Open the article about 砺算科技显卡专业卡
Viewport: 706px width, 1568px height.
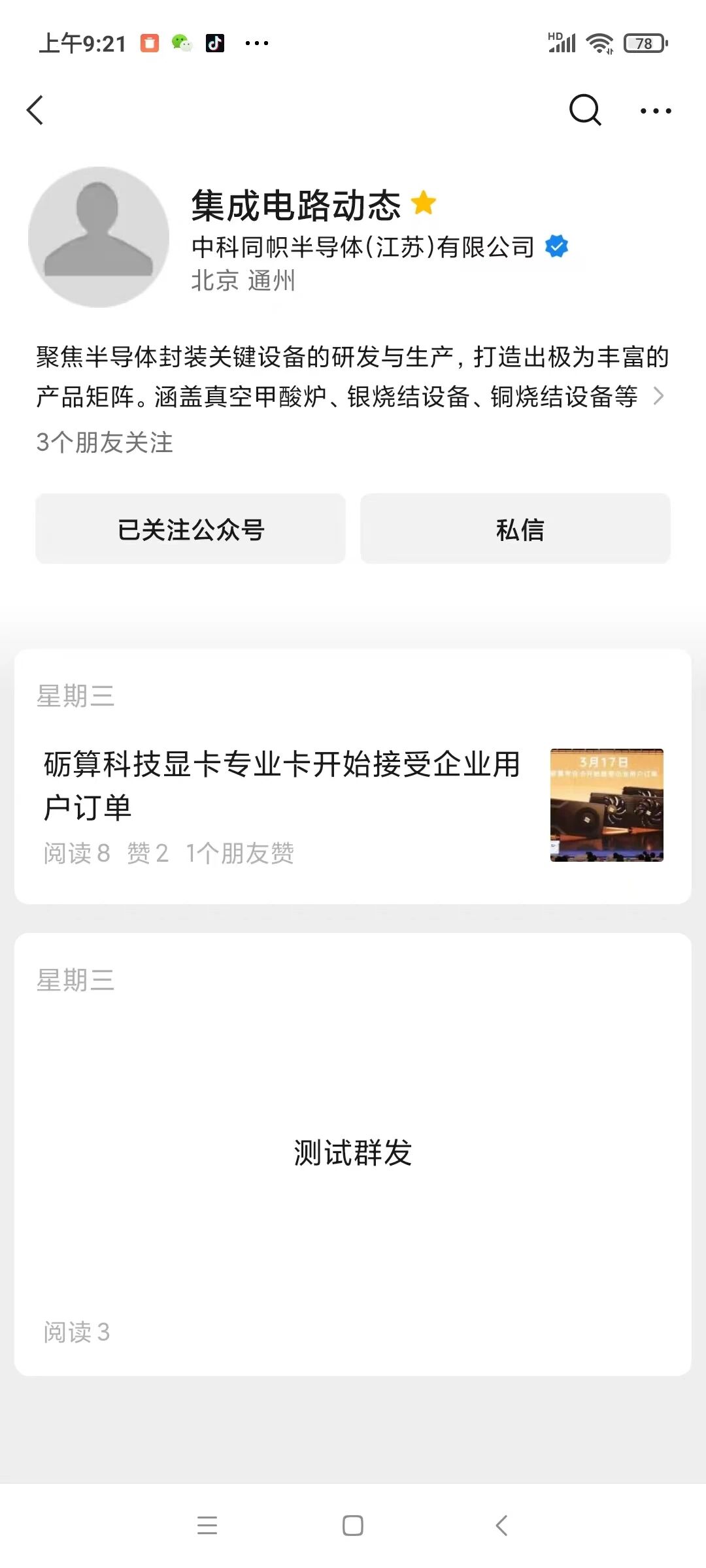[x=282, y=786]
